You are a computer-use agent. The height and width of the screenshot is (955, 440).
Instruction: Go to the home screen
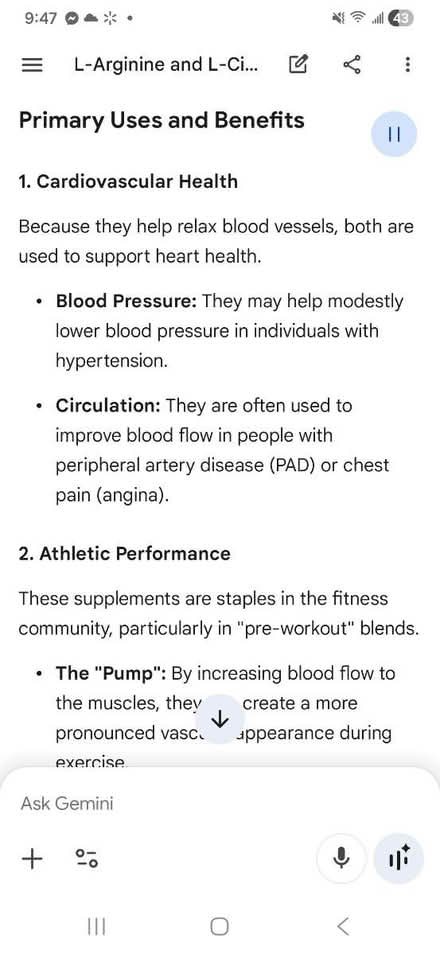coord(219,926)
